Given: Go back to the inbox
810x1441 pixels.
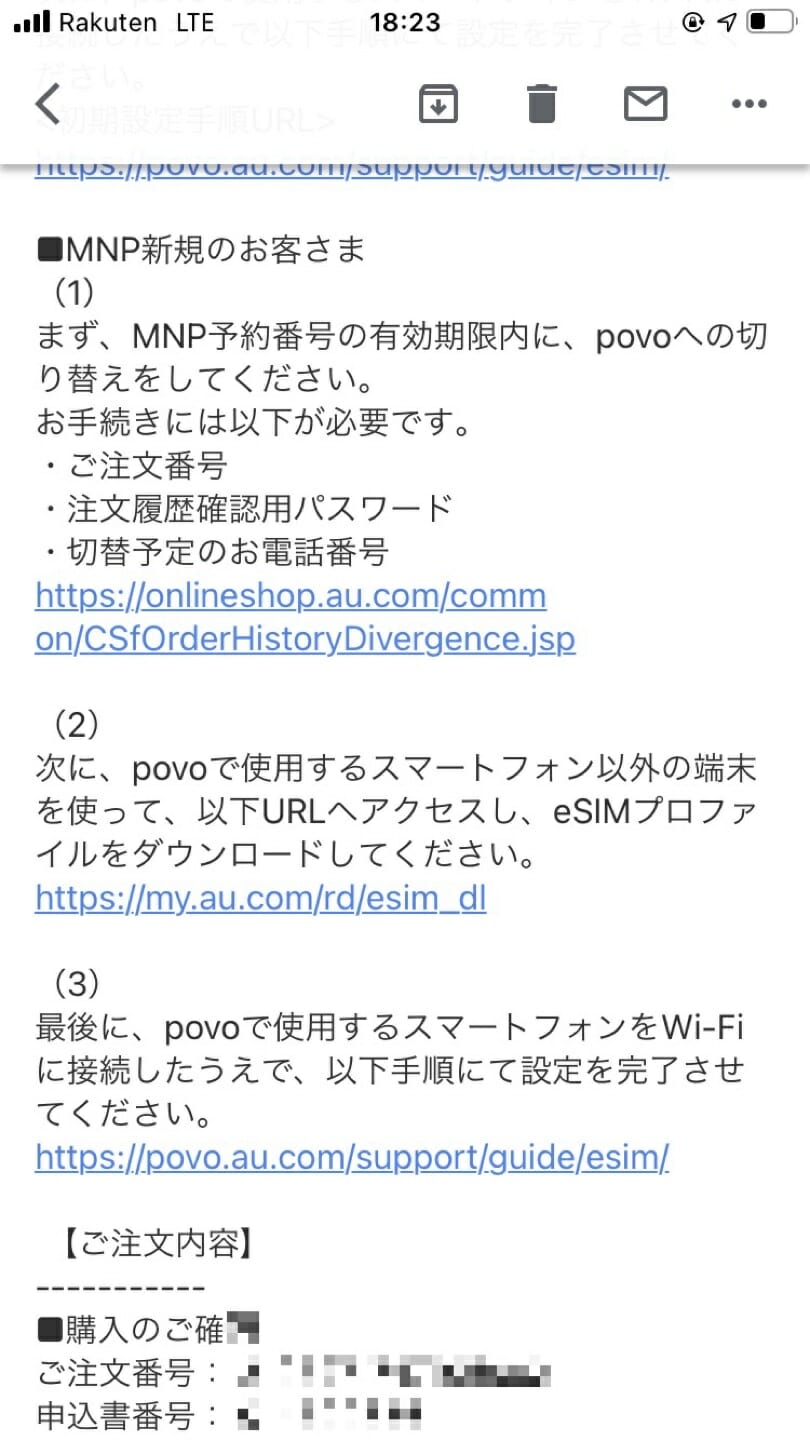Looking at the screenshot, I should click(48, 104).
